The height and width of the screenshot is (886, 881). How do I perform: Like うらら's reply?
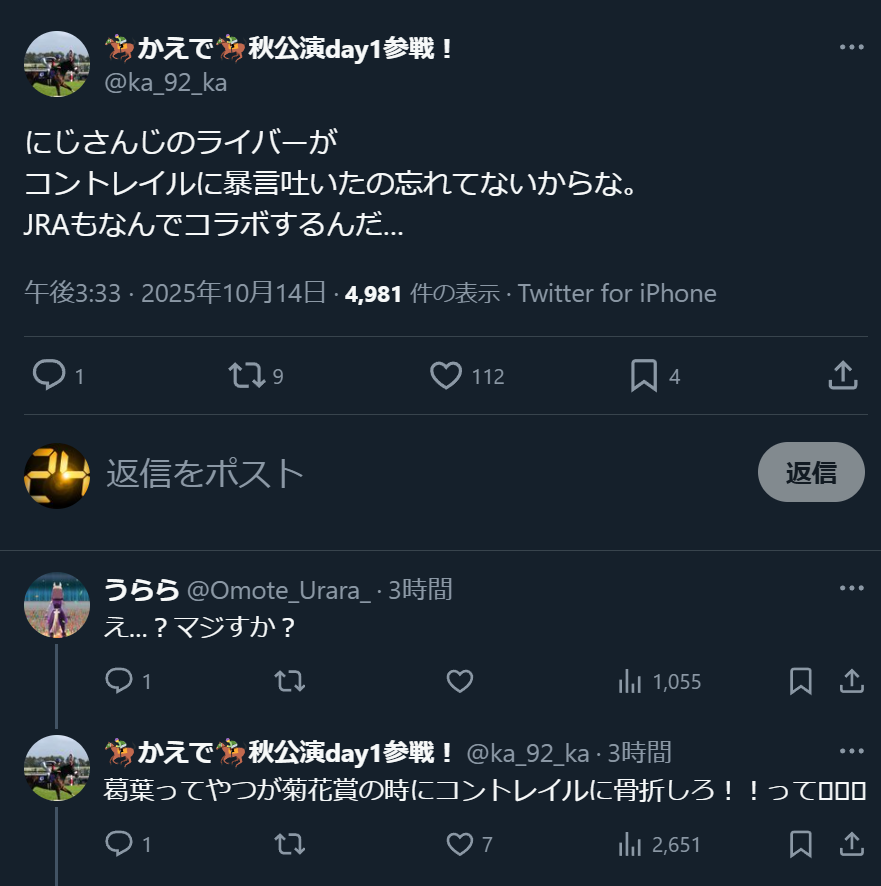[459, 682]
